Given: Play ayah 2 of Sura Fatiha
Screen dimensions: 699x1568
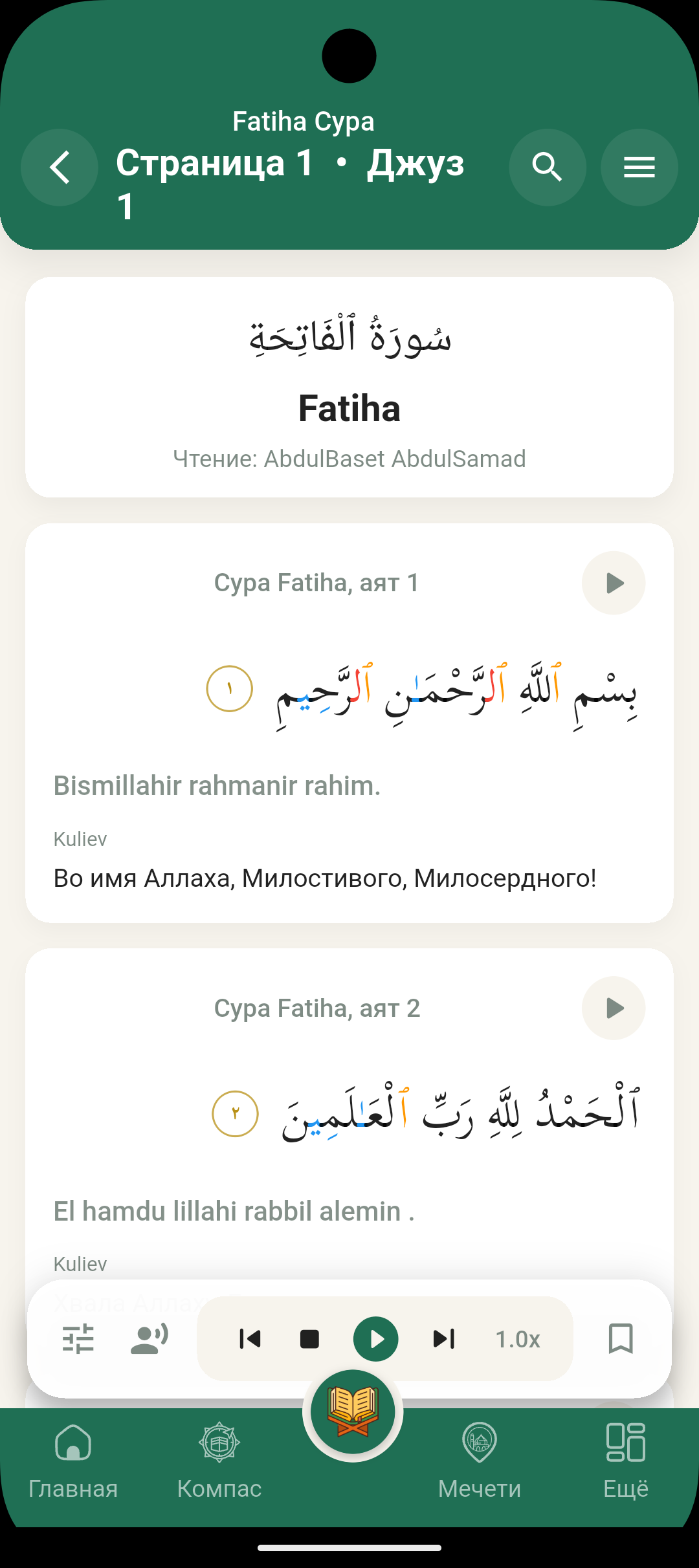Looking at the screenshot, I should 614,1008.
